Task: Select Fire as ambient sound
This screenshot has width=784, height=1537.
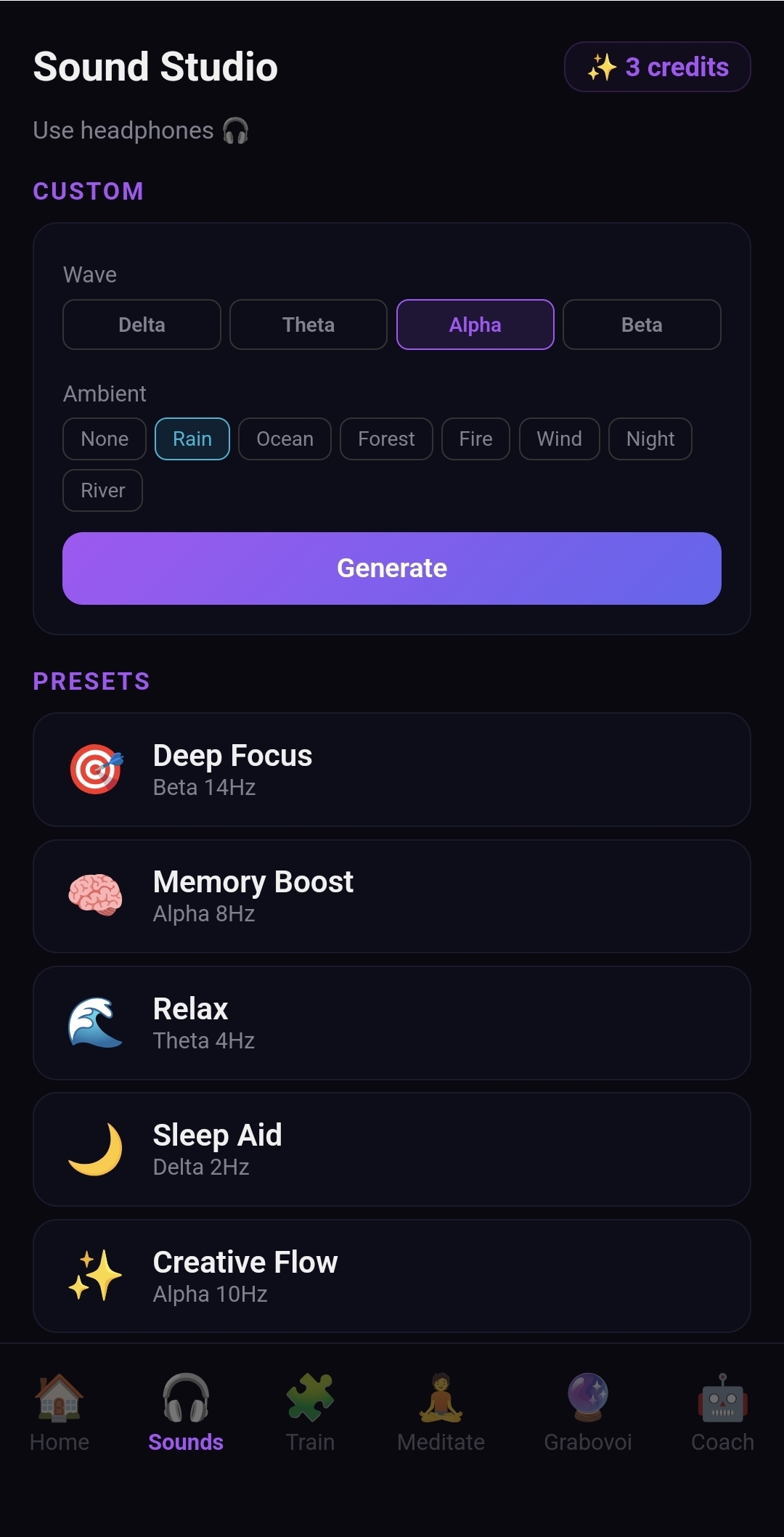Action: [x=475, y=439]
